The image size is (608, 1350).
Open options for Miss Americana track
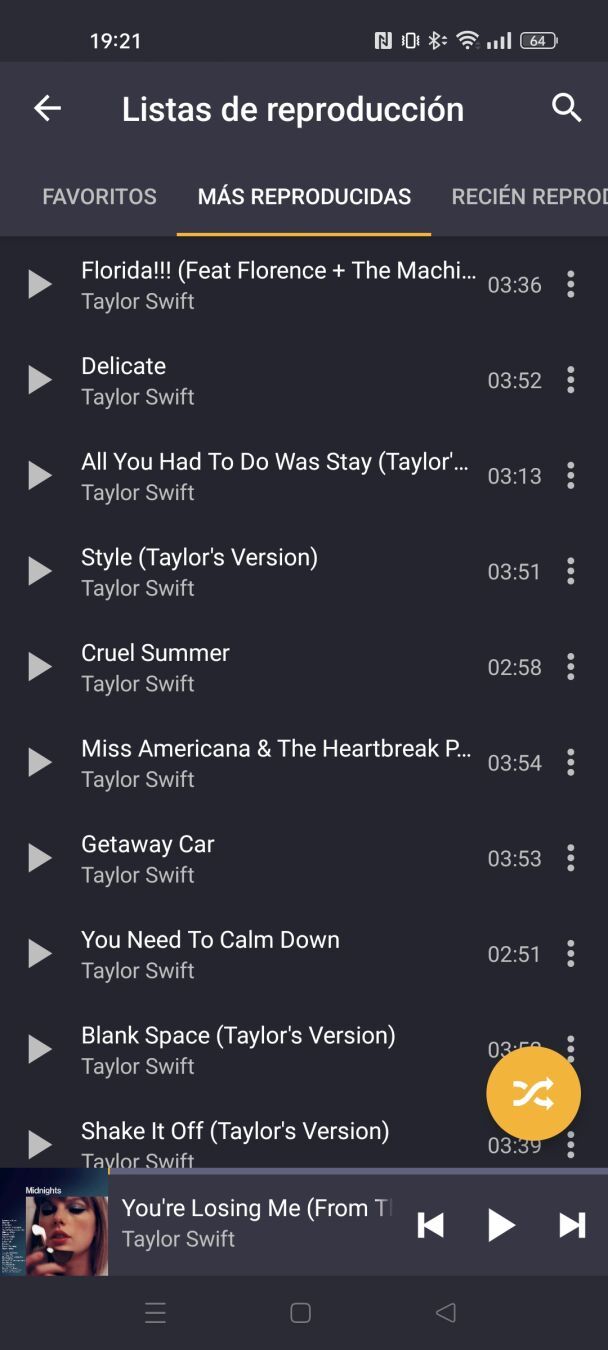pyautogui.click(x=570, y=763)
